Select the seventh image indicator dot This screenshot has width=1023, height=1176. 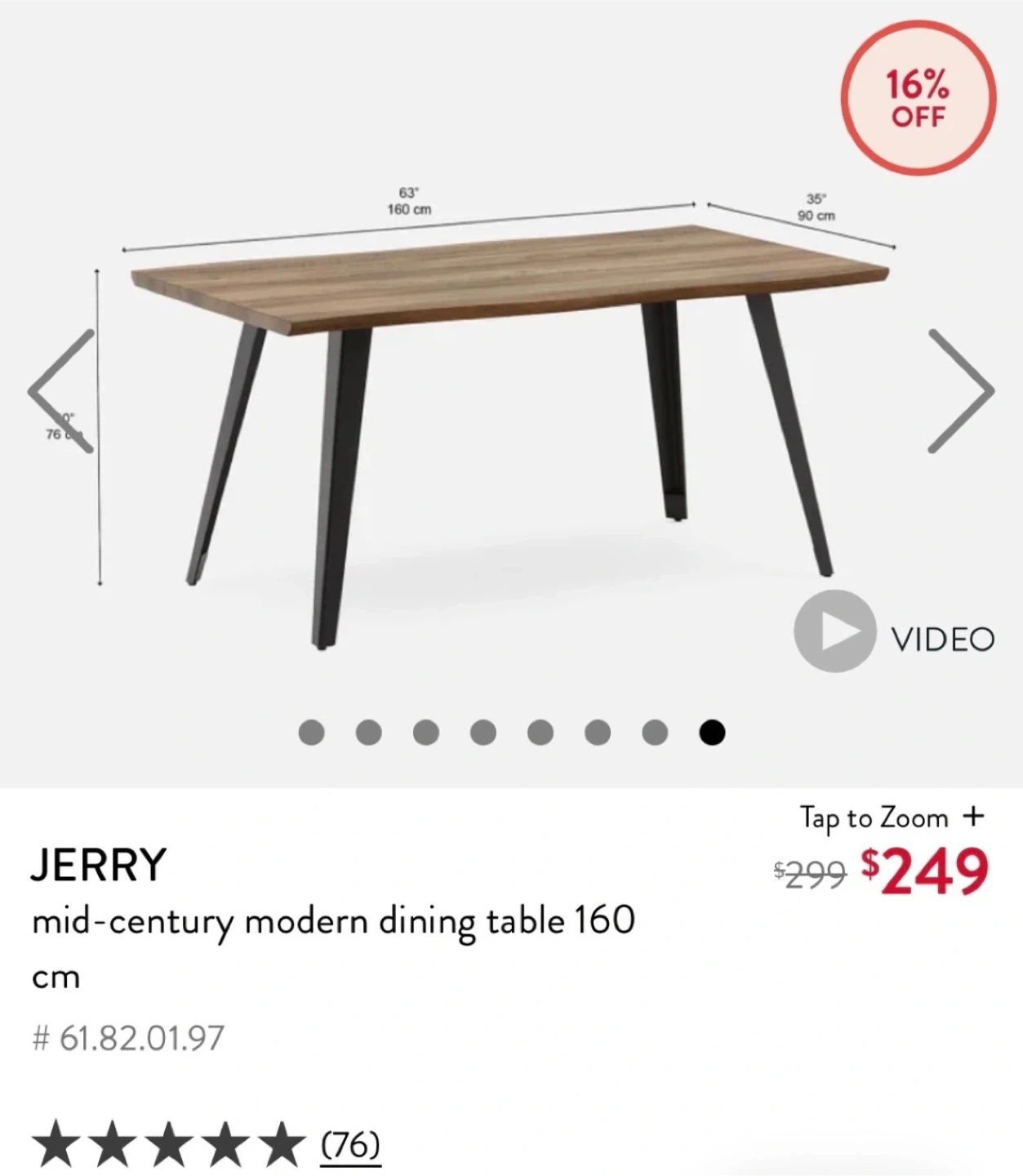pos(655,733)
